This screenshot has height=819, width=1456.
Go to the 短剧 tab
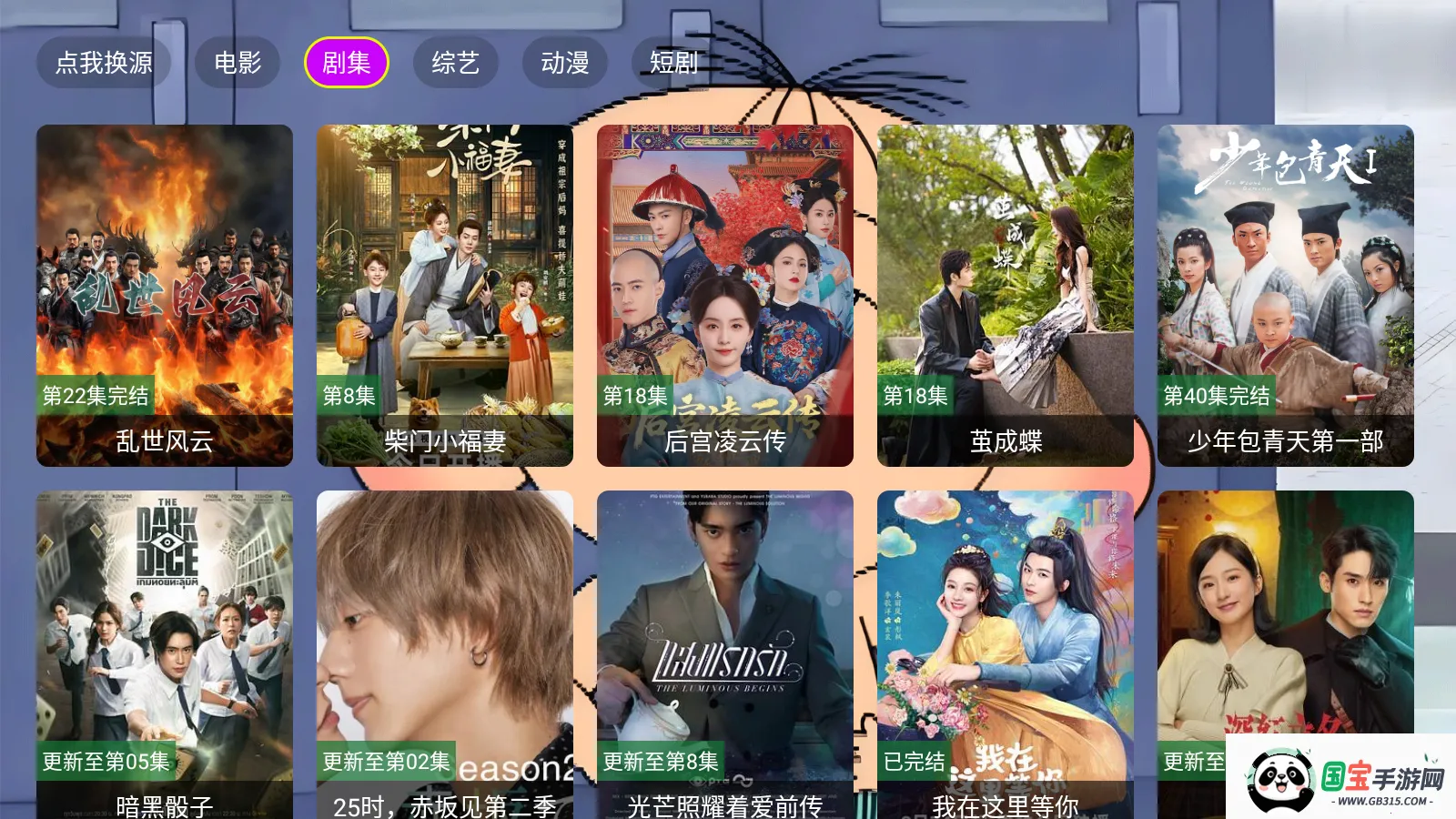pyautogui.click(x=673, y=63)
